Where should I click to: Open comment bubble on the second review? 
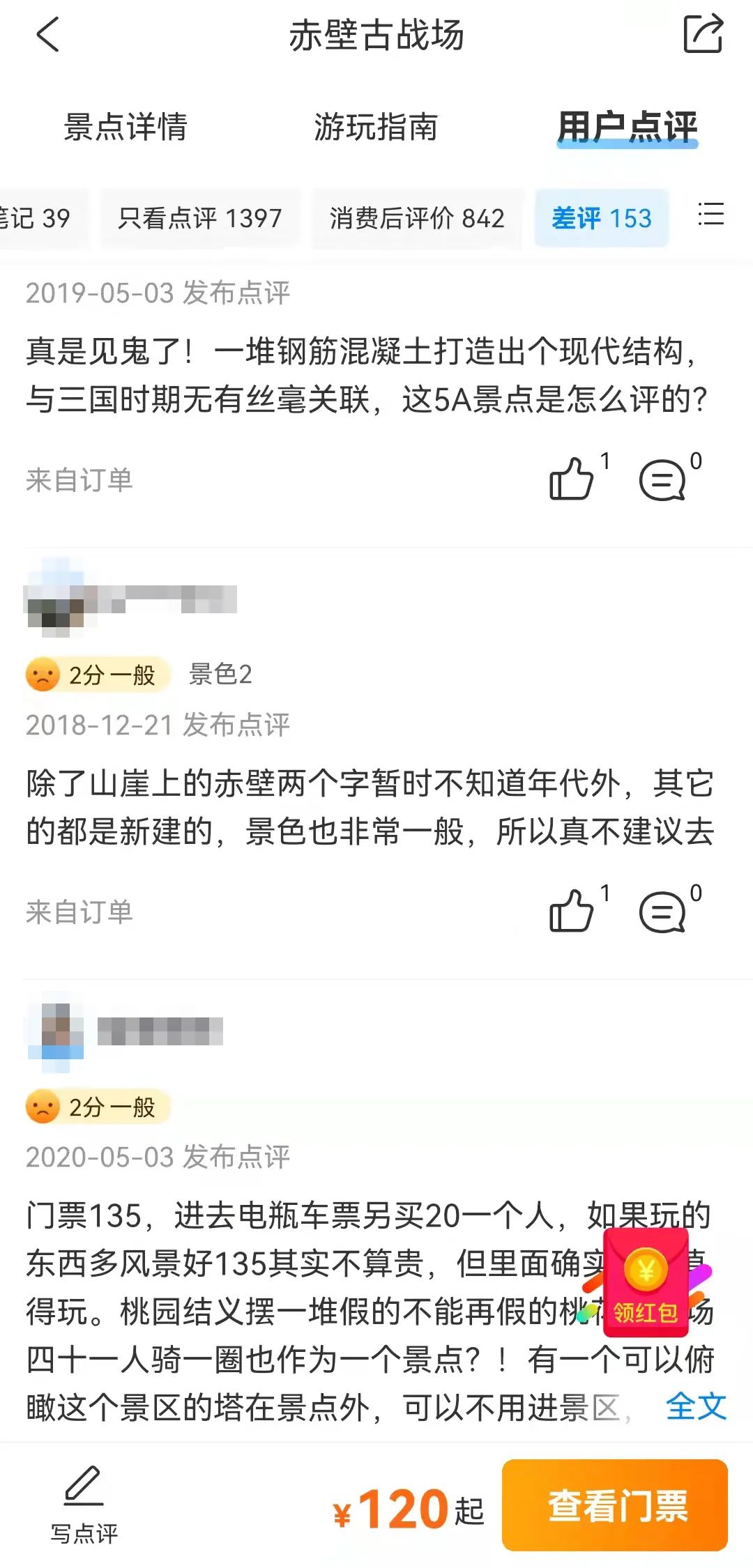pos(664,912)
